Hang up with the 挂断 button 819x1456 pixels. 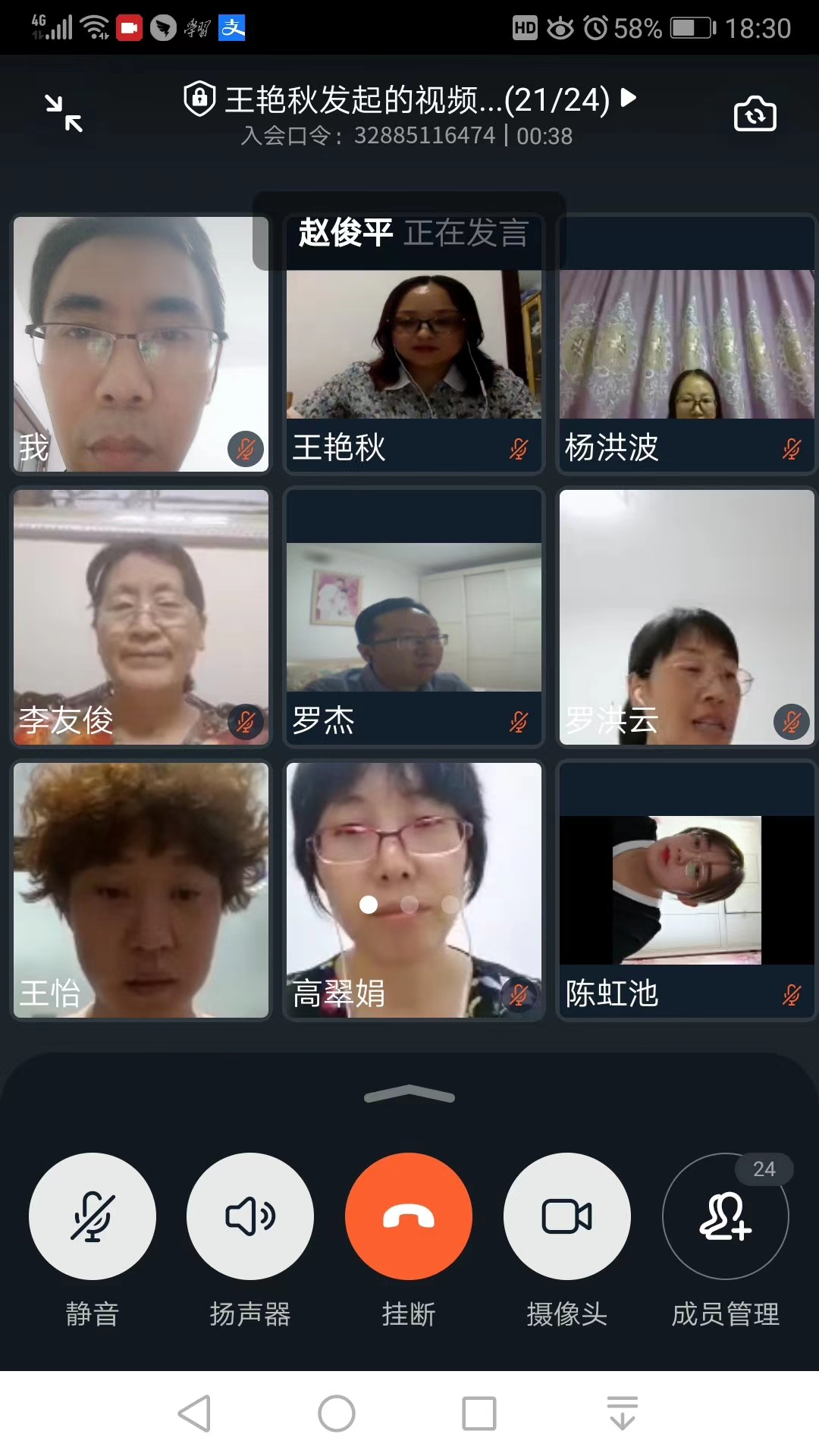(x=409, y=1216)
